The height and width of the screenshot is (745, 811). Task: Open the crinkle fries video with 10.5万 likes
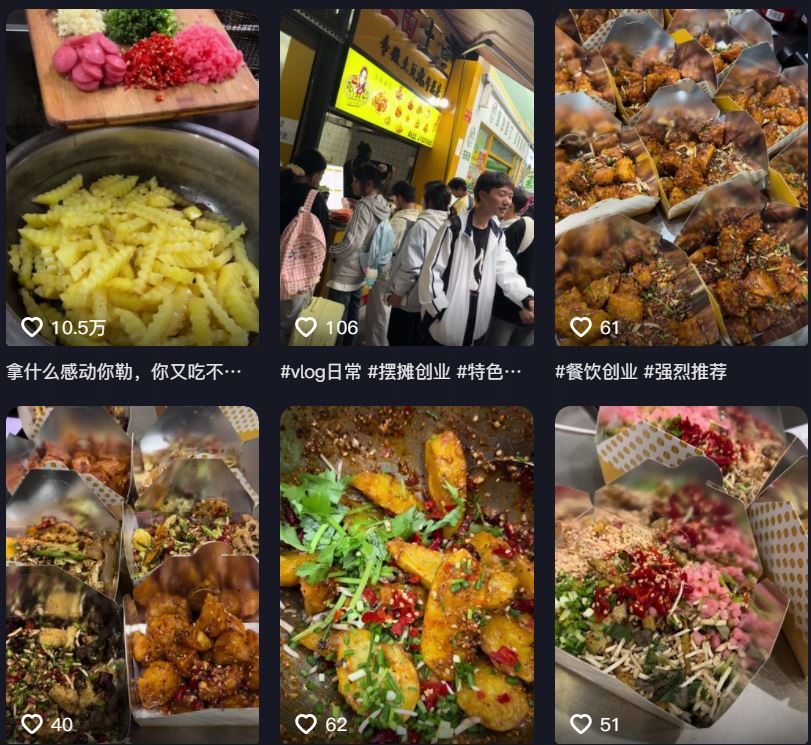(132, 178)
